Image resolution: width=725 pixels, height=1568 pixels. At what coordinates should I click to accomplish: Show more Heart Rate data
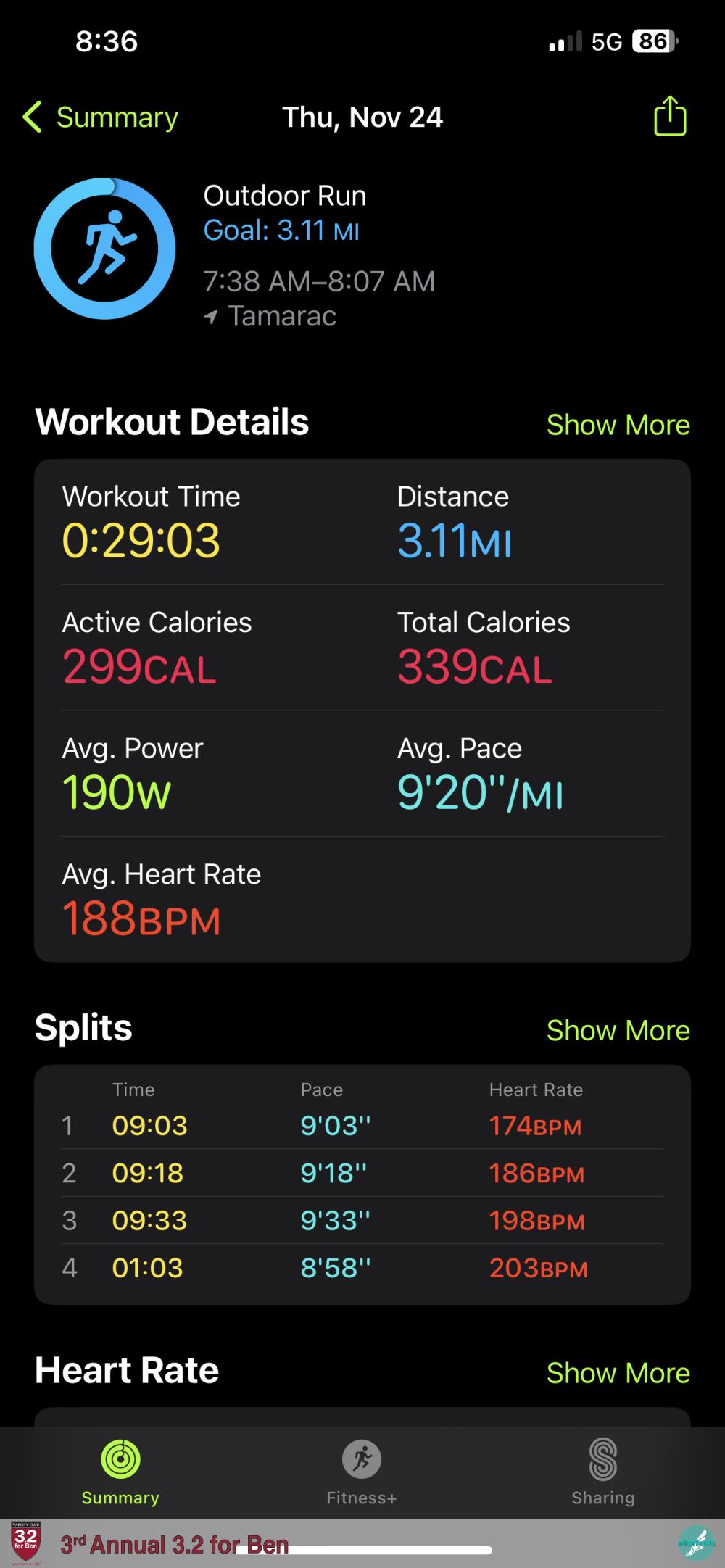pyautogui.click(x=618, y=1373)
